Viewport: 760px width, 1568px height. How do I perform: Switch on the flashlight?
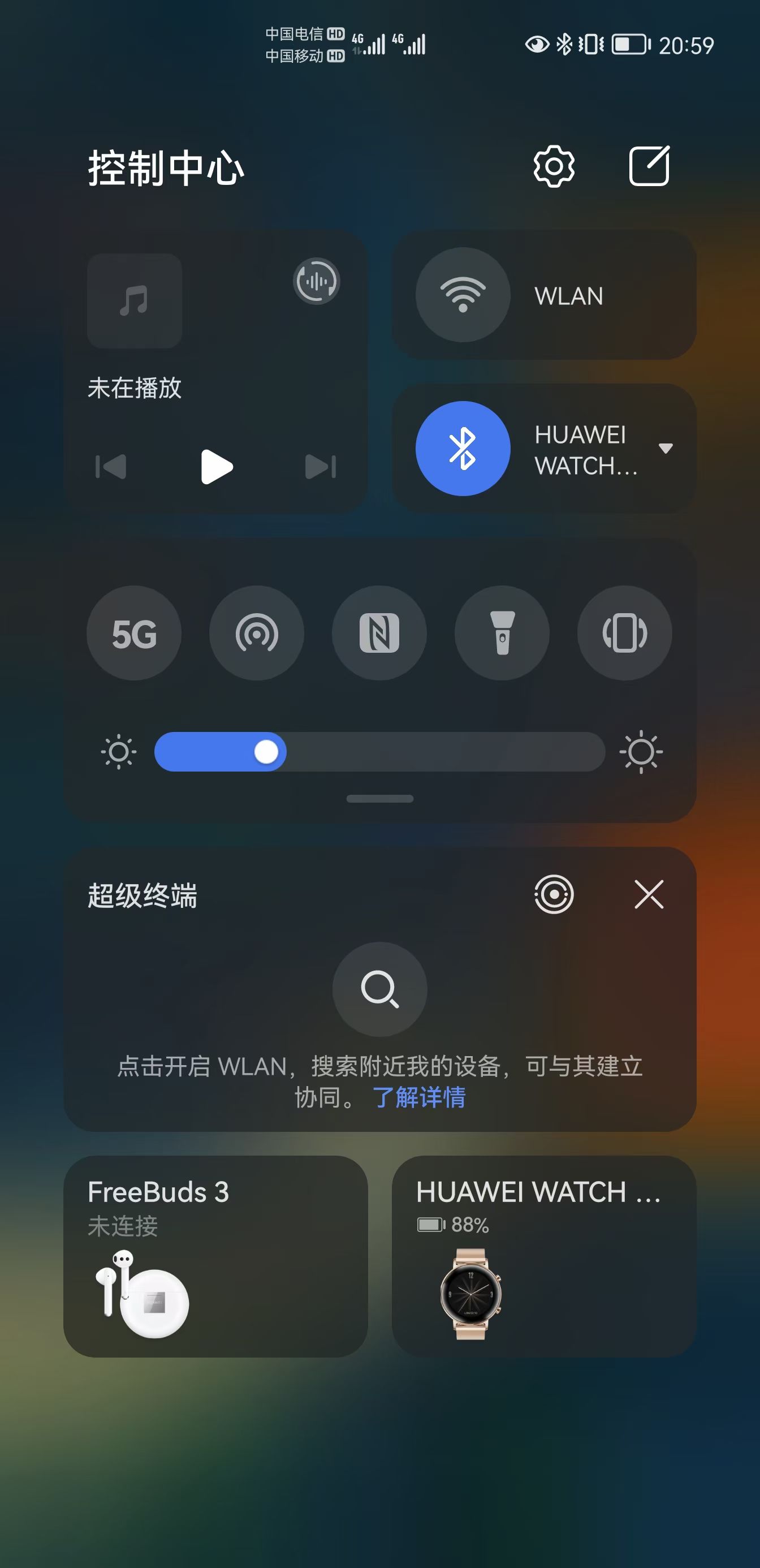502,633
